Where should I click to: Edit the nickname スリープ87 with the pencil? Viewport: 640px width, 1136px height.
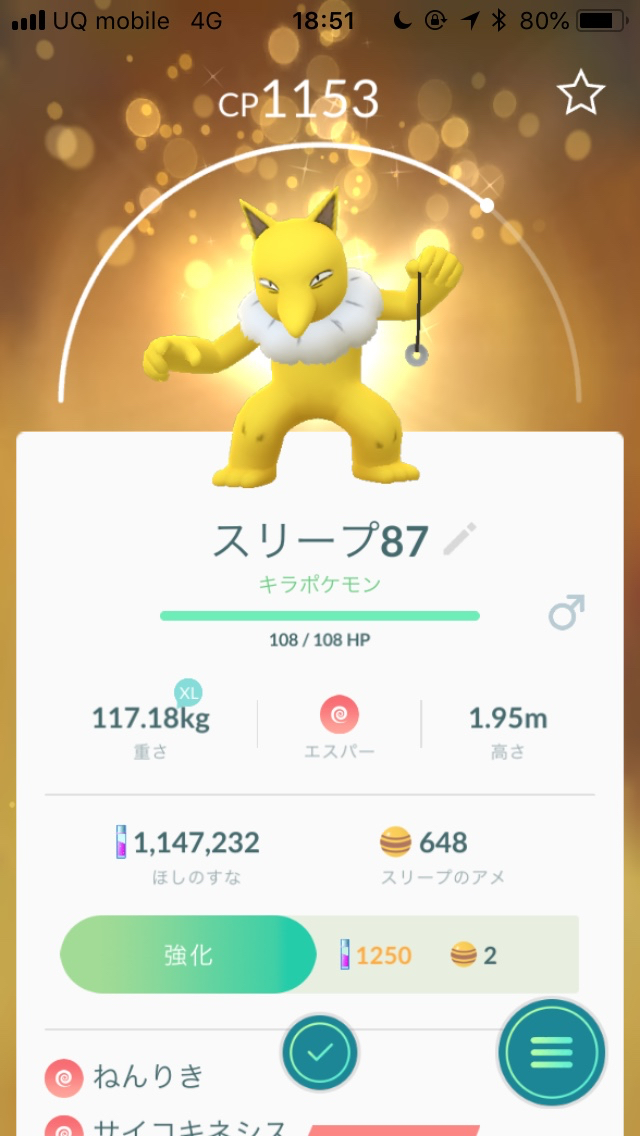coord(460,540)
